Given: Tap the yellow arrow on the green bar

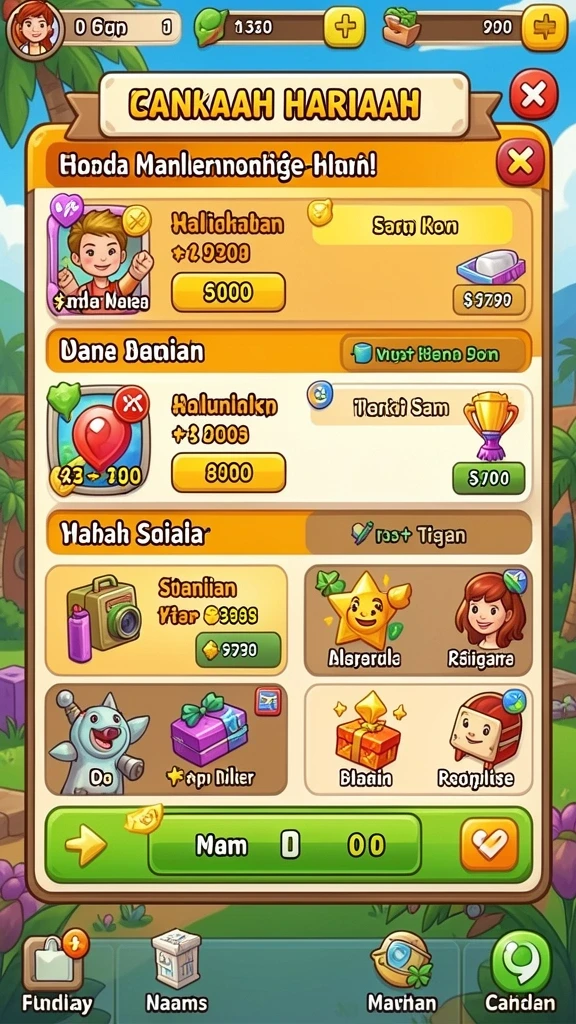Looking at the screenshot, I should [x=86, y=846].
